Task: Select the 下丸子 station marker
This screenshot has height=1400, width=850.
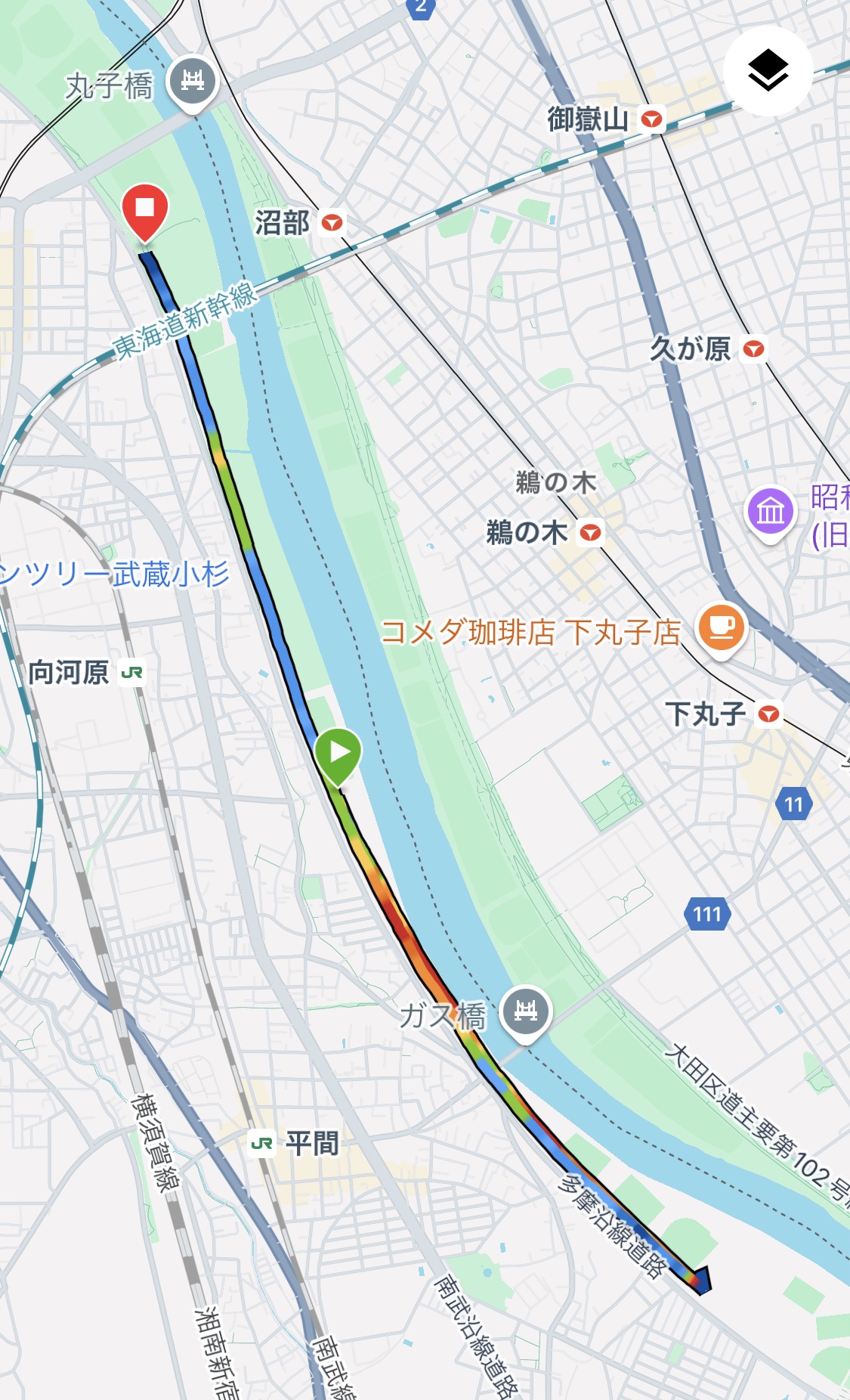Action: coord(768,714)
